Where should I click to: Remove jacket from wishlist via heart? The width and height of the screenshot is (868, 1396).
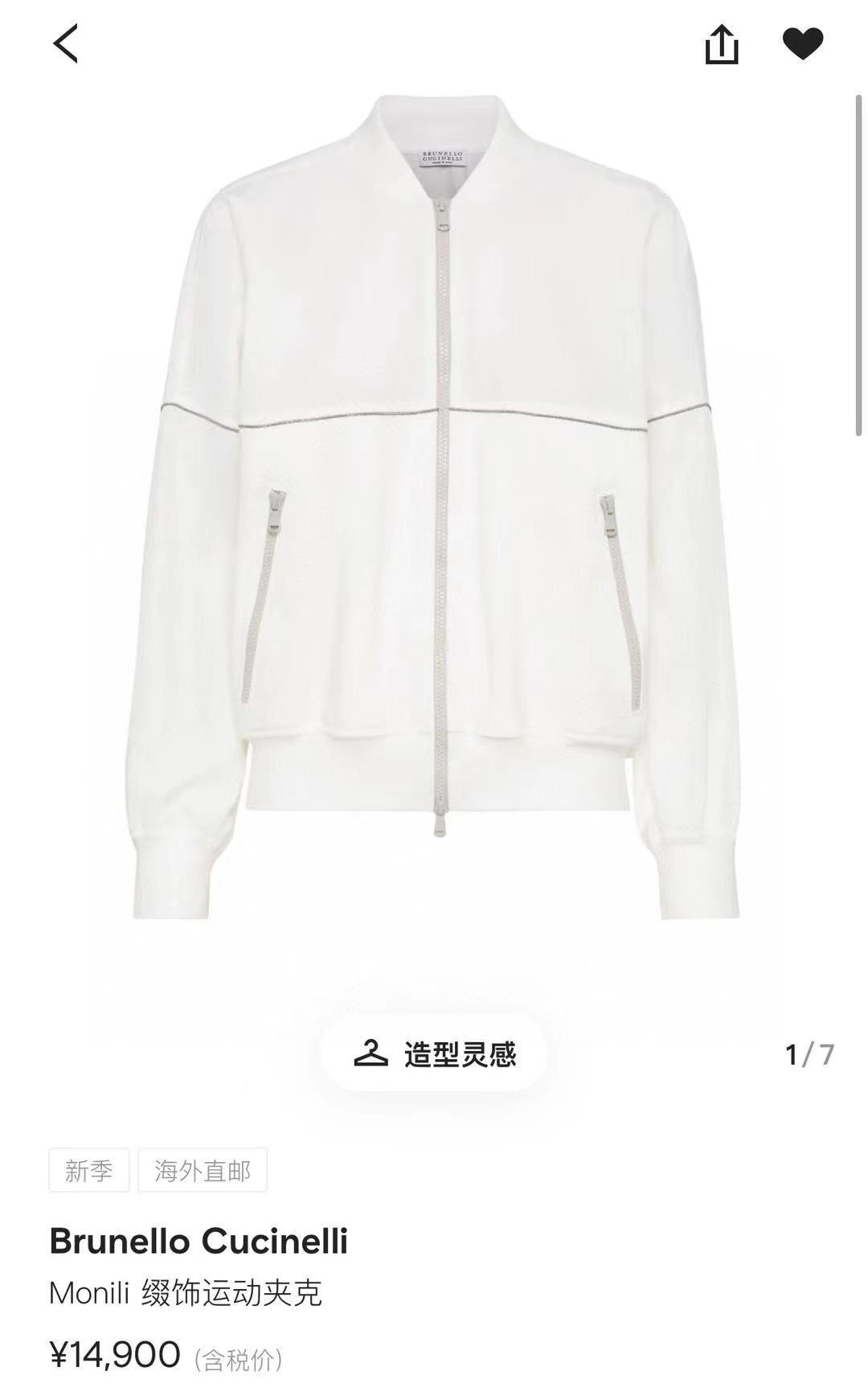[x=802, y=43]
